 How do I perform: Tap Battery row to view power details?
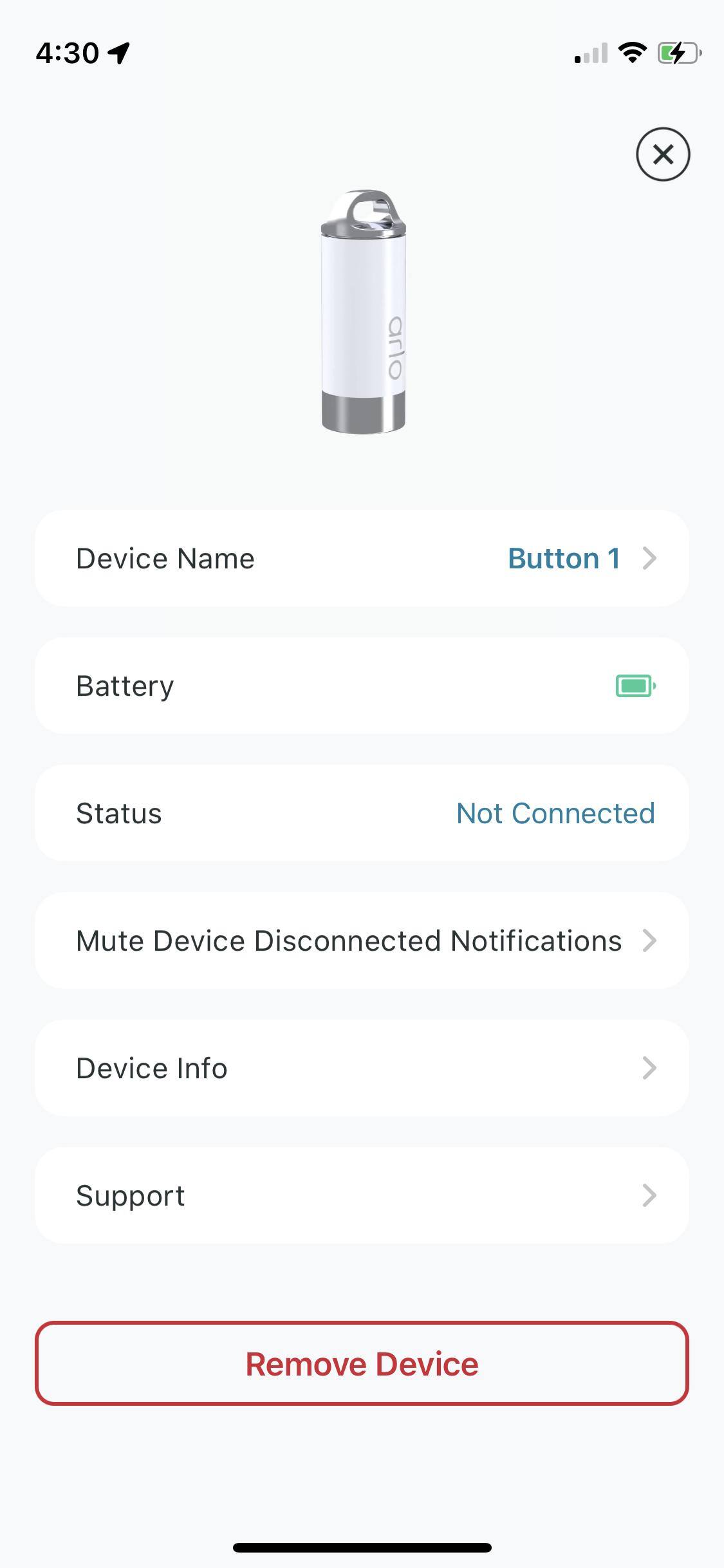click(362, 686)
